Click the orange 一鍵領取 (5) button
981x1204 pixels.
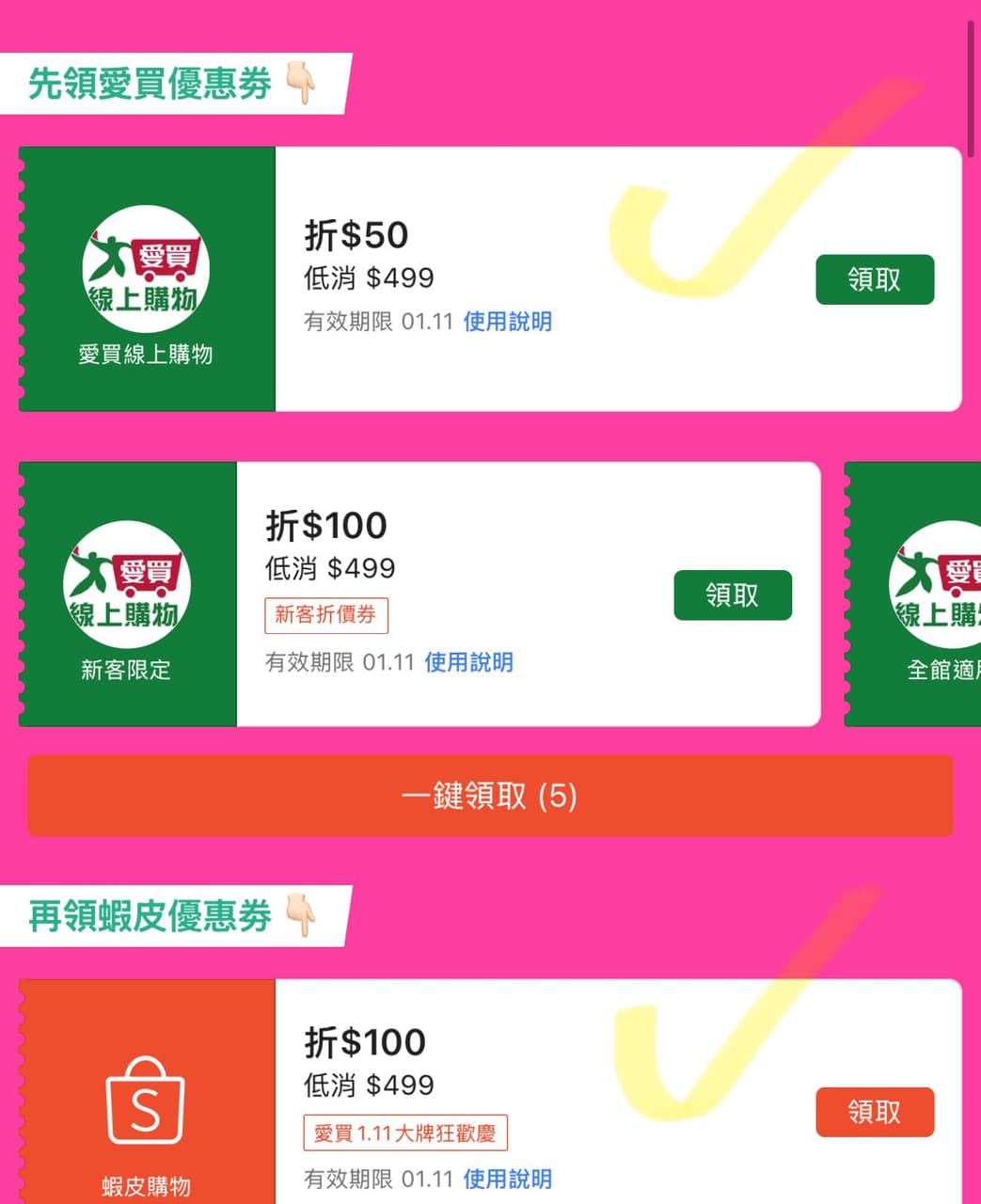click(490, 796)
